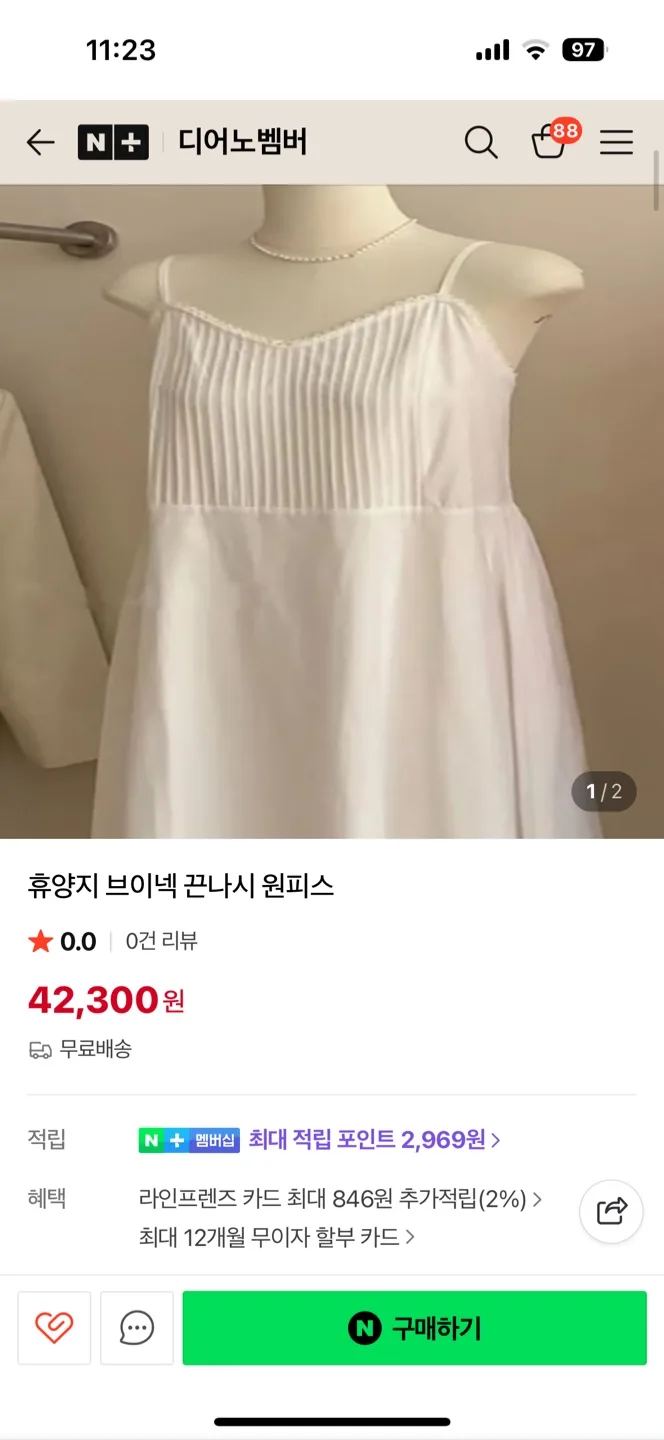
Task: Open the N+ store home logo
Action: tap(113, 143)
